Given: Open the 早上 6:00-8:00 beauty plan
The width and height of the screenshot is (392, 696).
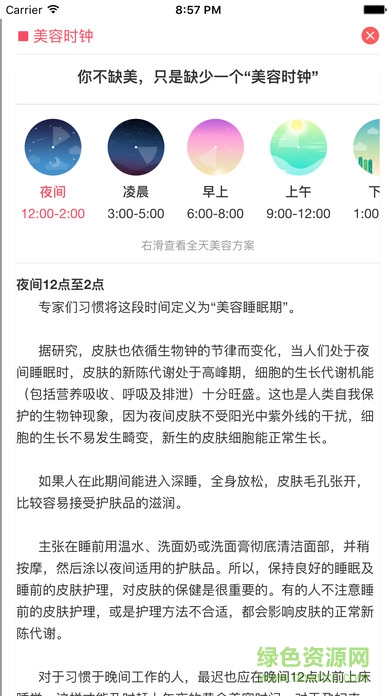Looking at the screenshot, I should 215,170.
